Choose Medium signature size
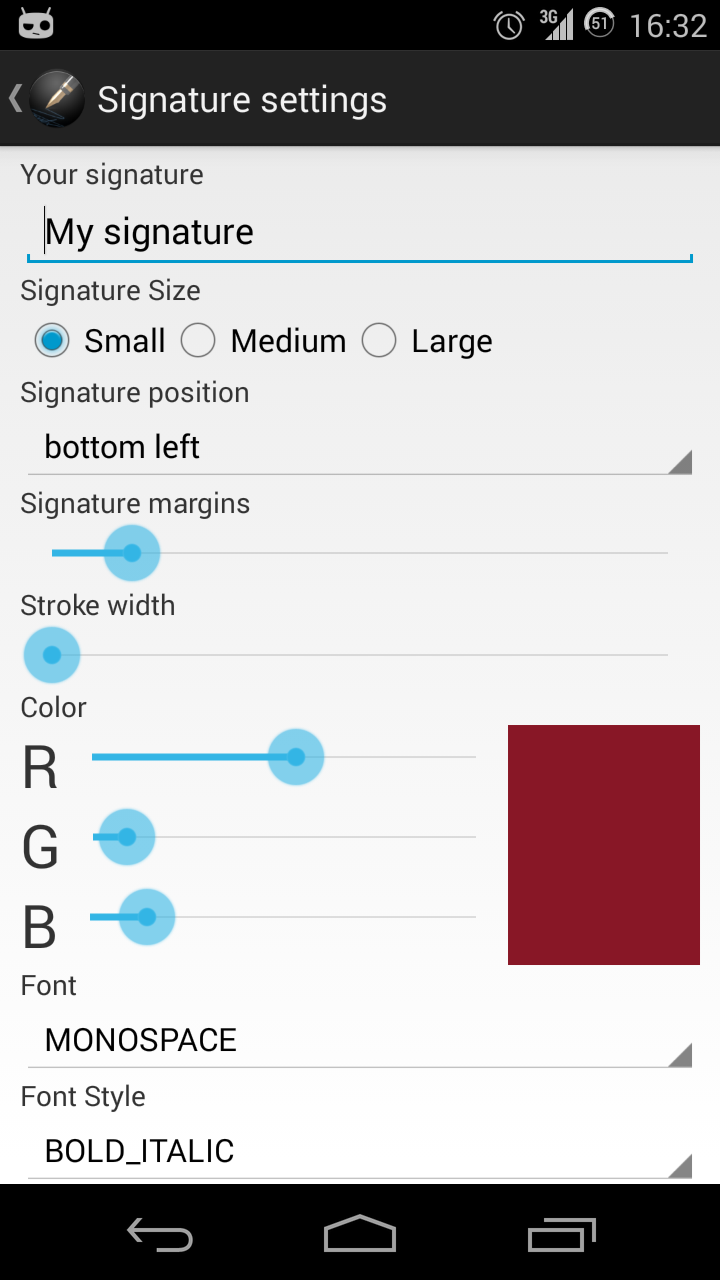The image size is (720, 1280). tap(198, 340)
